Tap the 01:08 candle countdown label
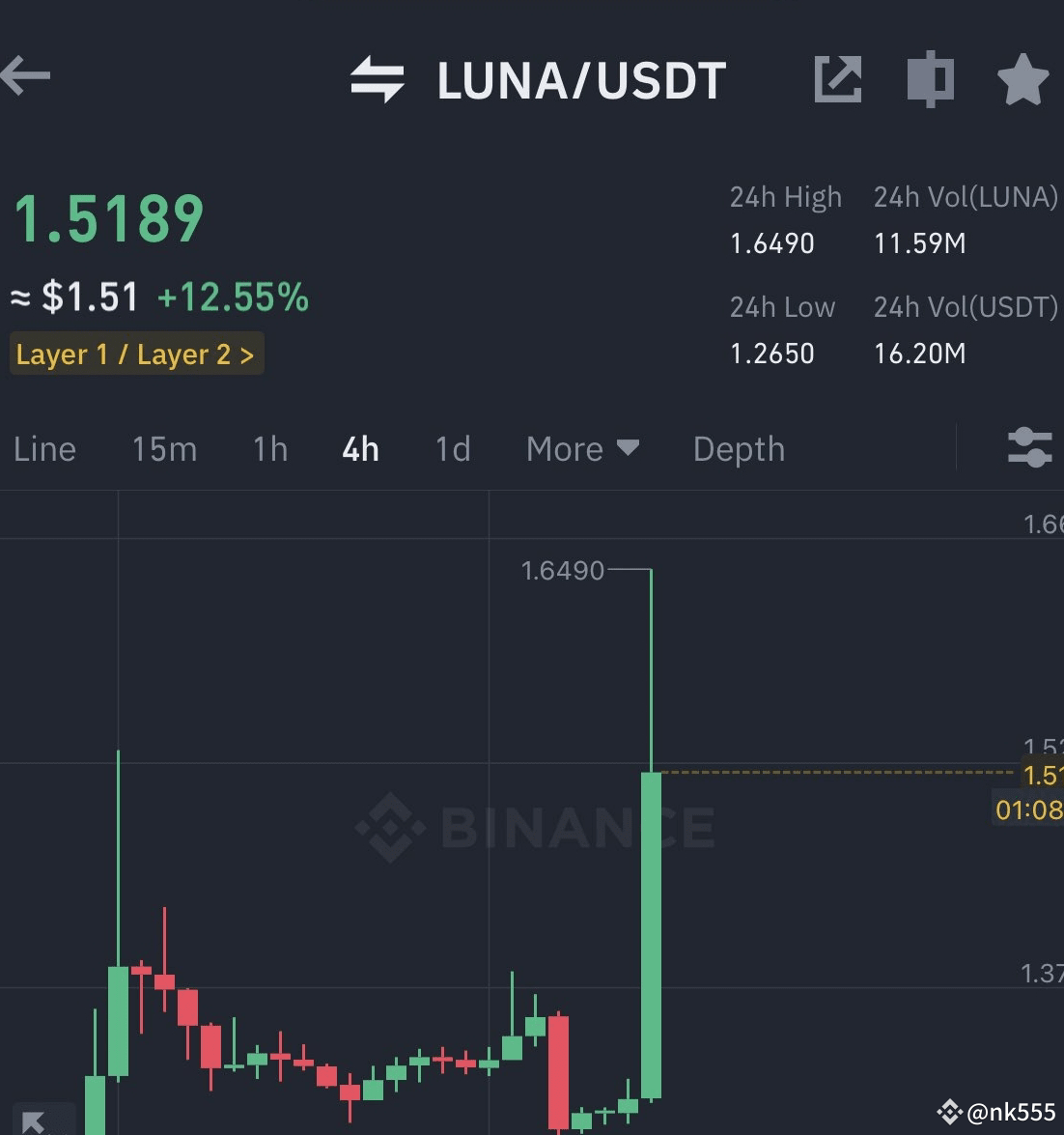 pyautogui.click(x=1028, y=810)
